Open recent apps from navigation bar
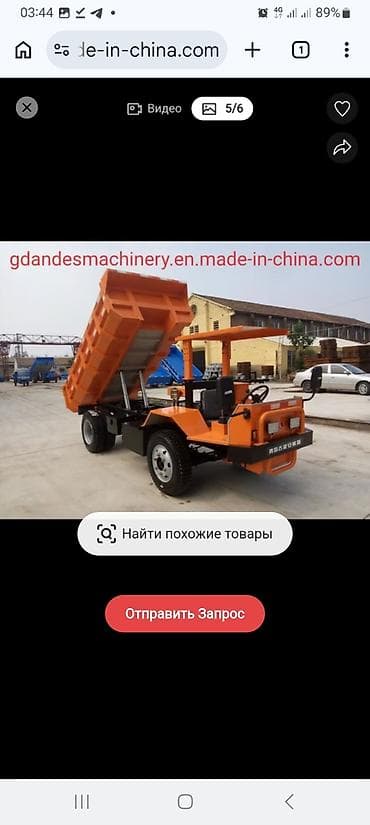370x825 pixels. (82, 802)
